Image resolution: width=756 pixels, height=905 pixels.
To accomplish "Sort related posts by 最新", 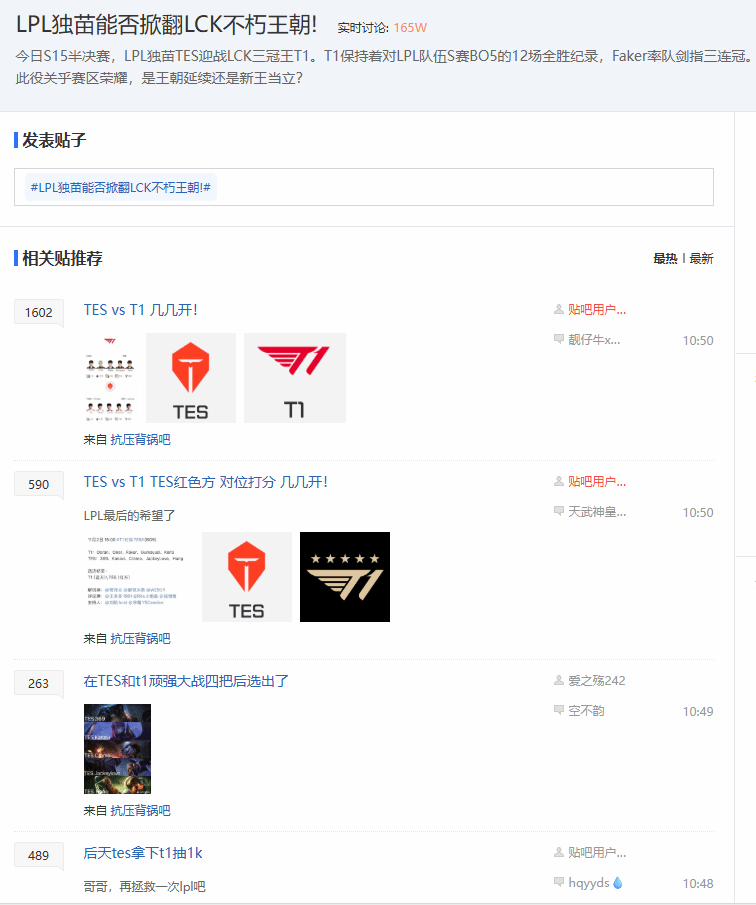I will [701, 259].
